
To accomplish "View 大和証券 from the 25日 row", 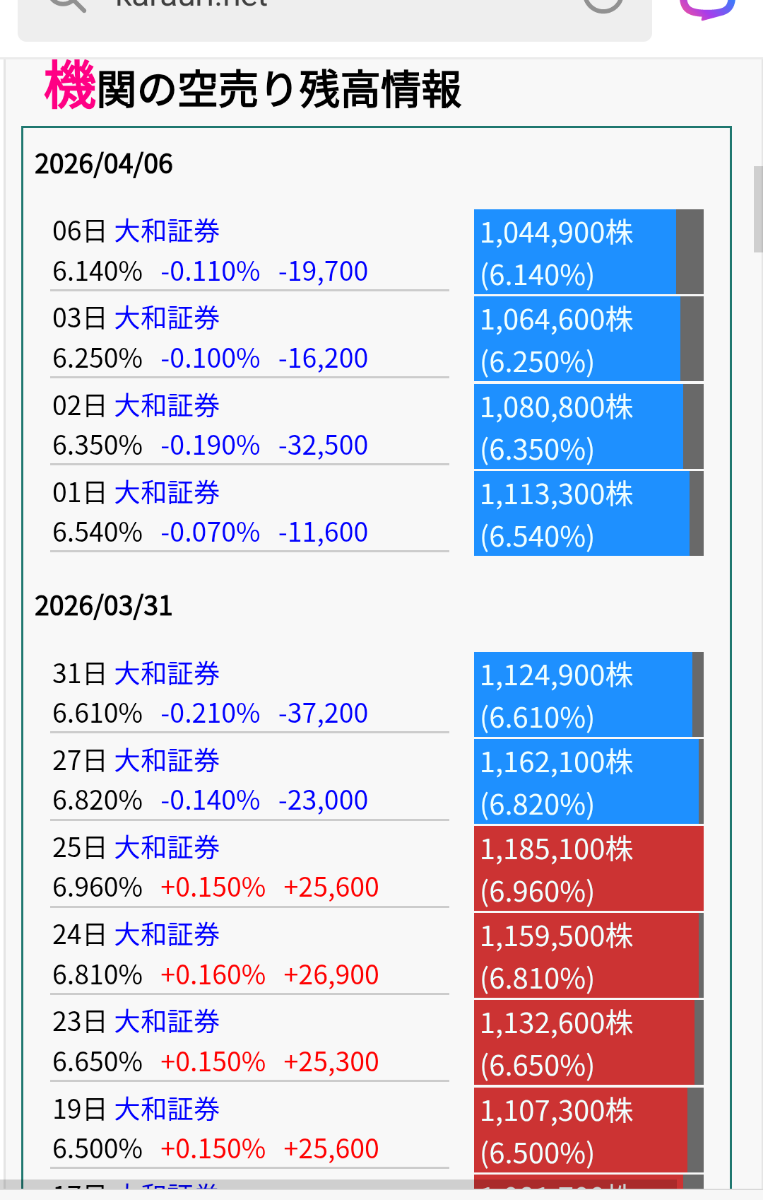I will point(167,848).
